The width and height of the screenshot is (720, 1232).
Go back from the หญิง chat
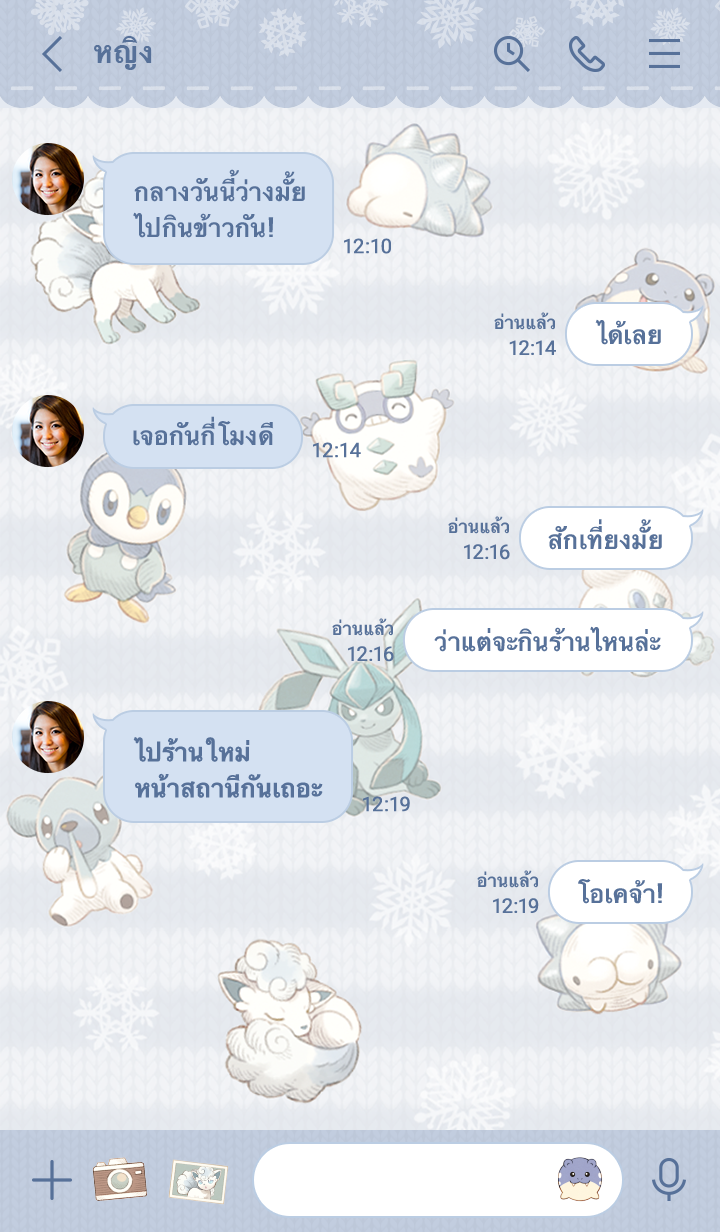52,54
